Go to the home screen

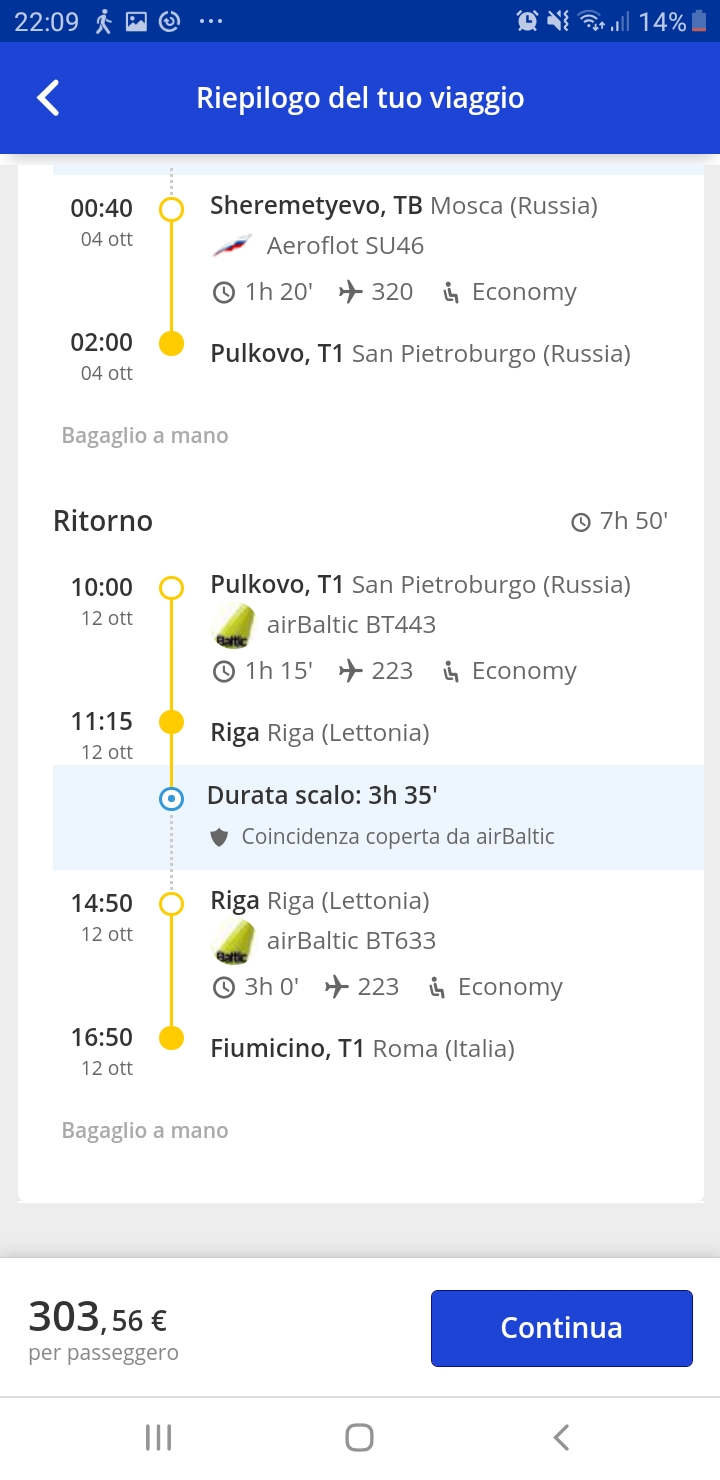360,1438
